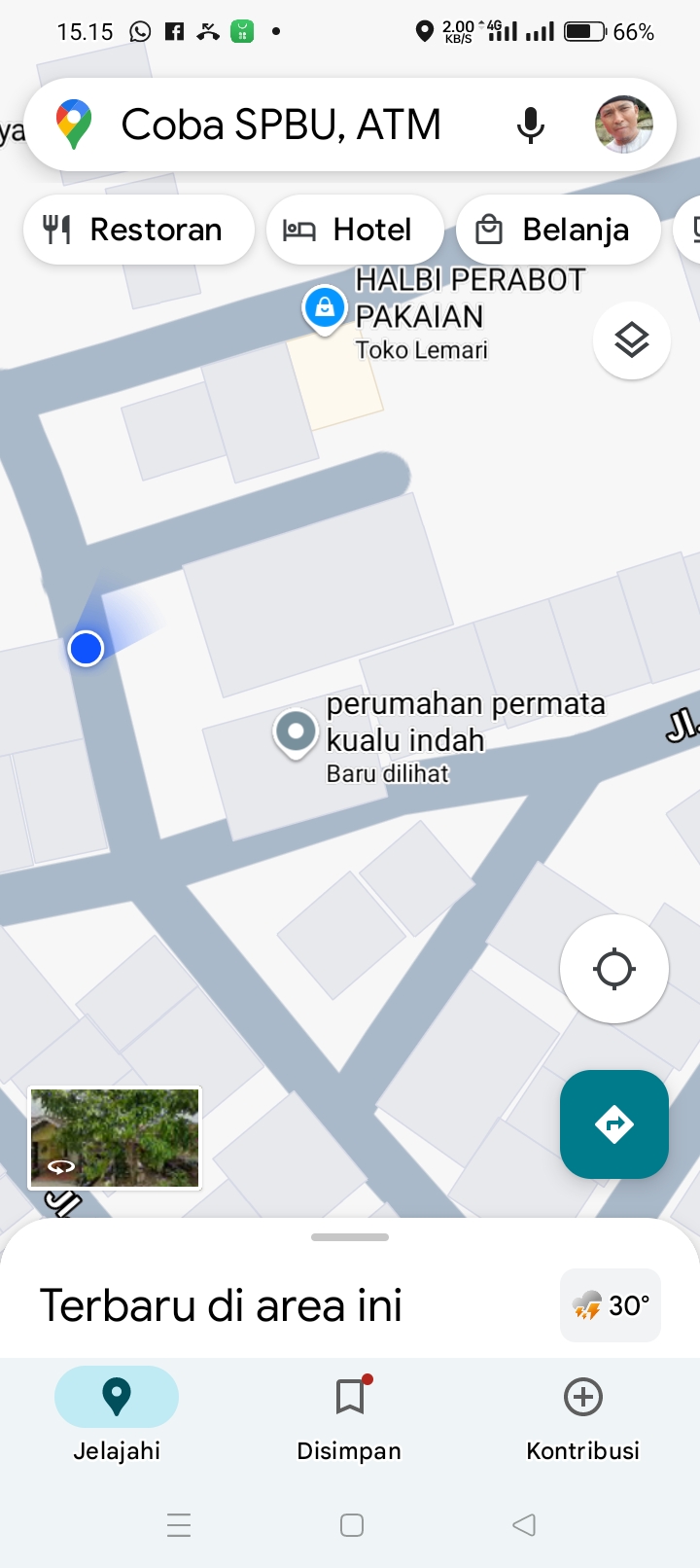700x1568 pixels.
Task: Open the Coba SPBU, ATM search box
Action: pos(280,125)
